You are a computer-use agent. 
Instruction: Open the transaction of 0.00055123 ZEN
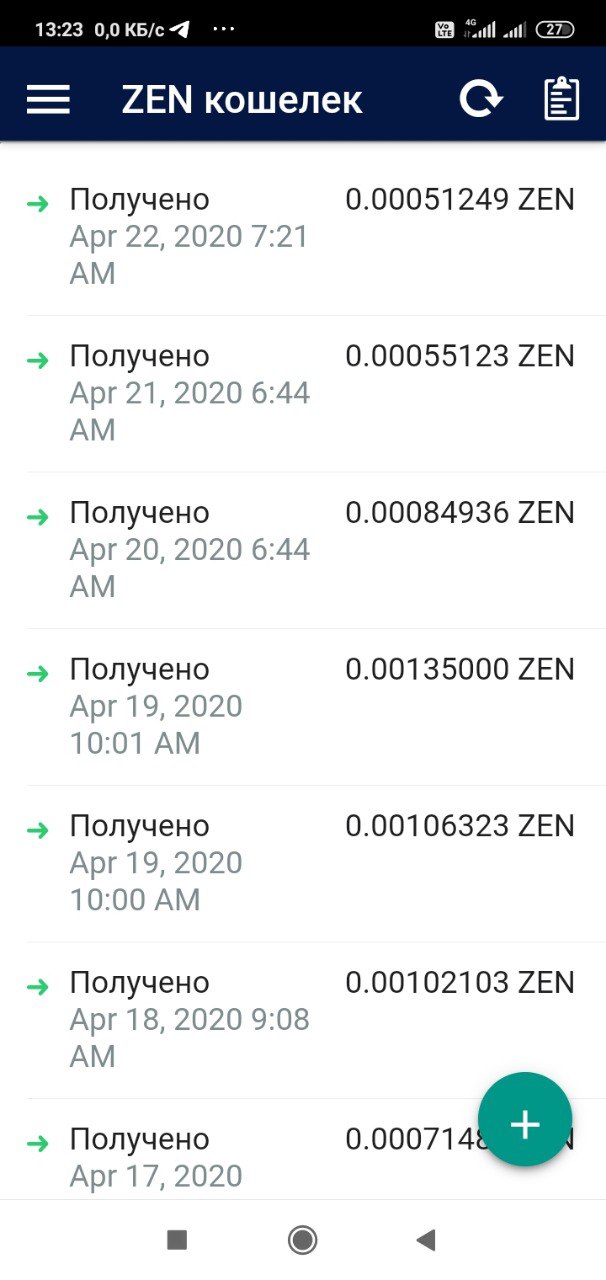click(303, 394)
